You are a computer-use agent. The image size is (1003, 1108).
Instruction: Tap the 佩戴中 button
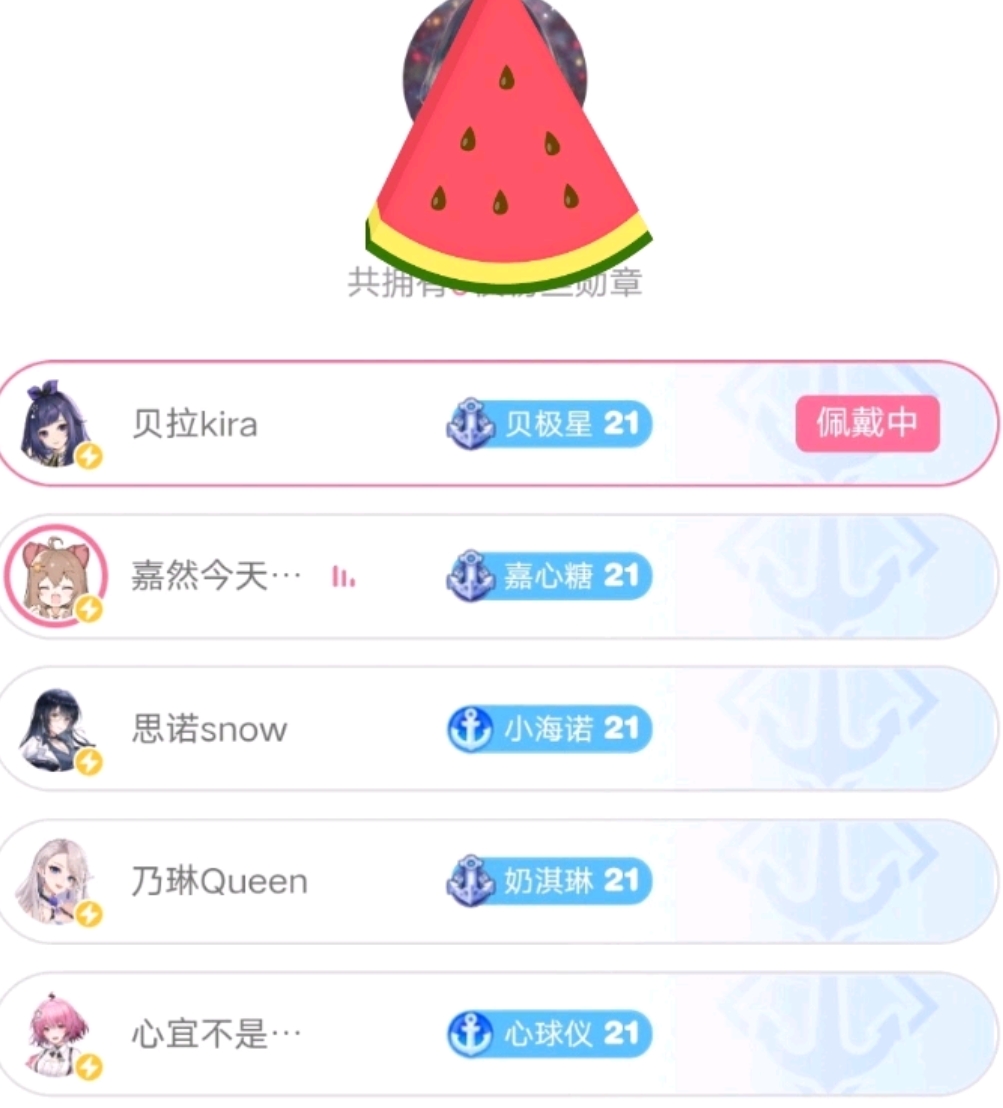[867, 424]
